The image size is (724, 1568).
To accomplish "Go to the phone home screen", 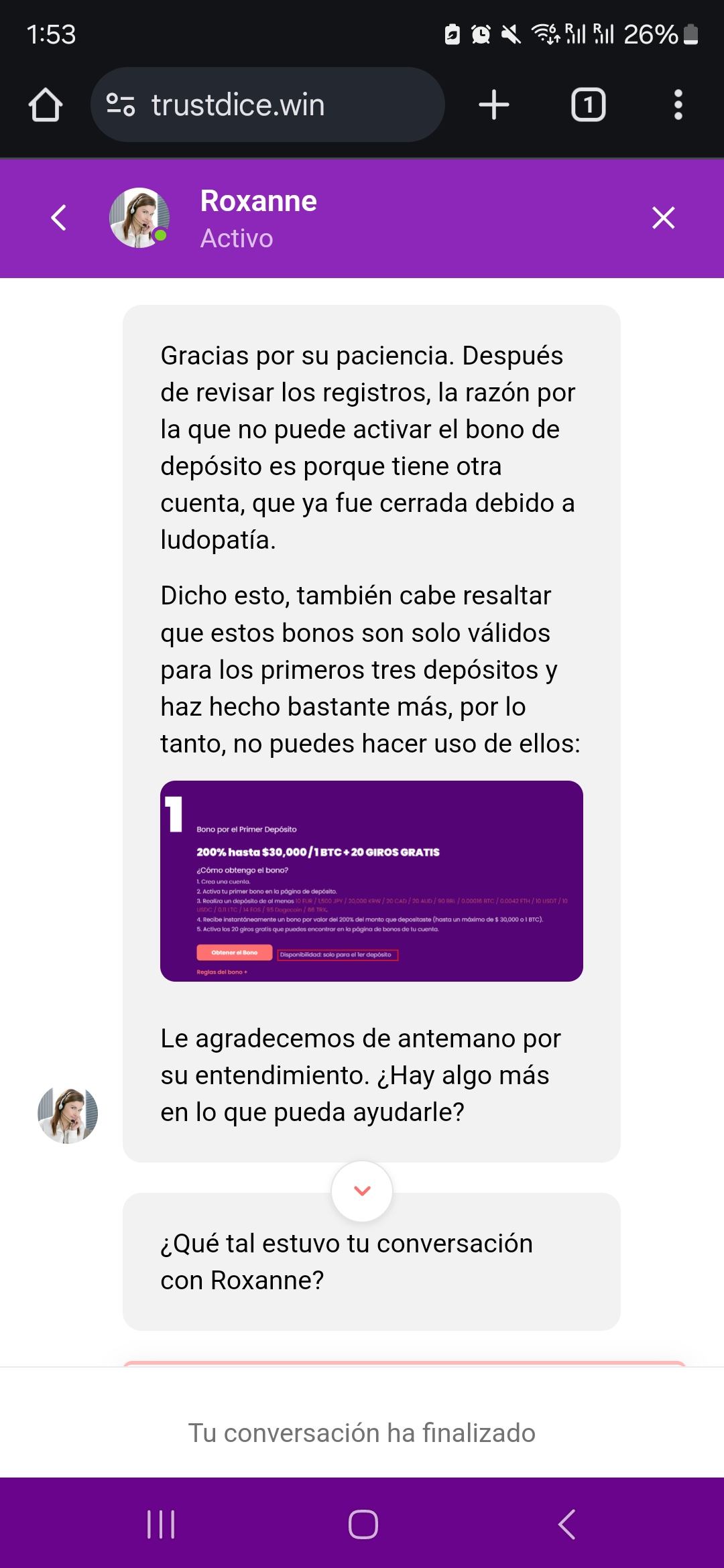I will (x=363, y=1524).
